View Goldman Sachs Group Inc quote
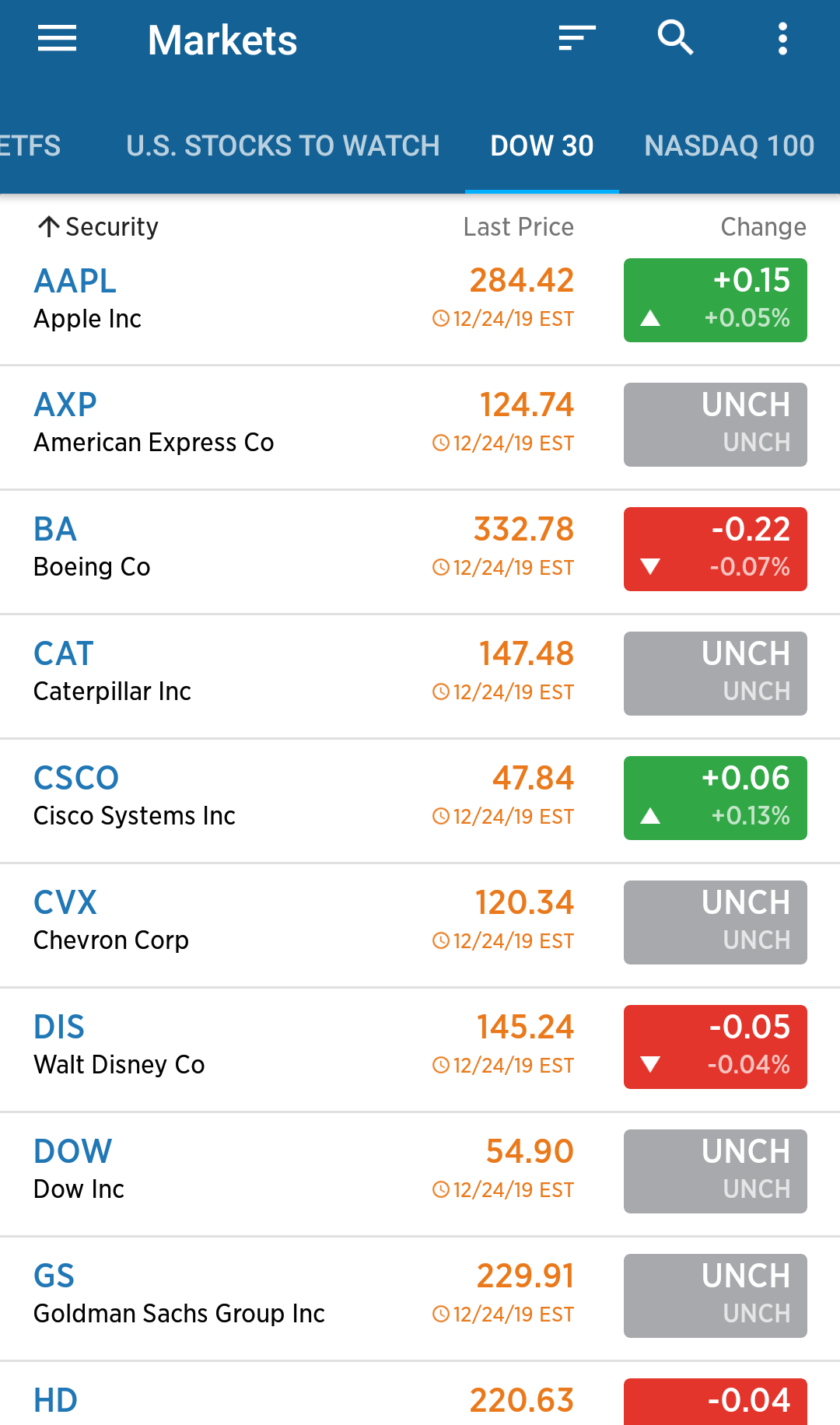Image resolution: width=840 pixels, height=1425 pixels. coord(420,1298)
